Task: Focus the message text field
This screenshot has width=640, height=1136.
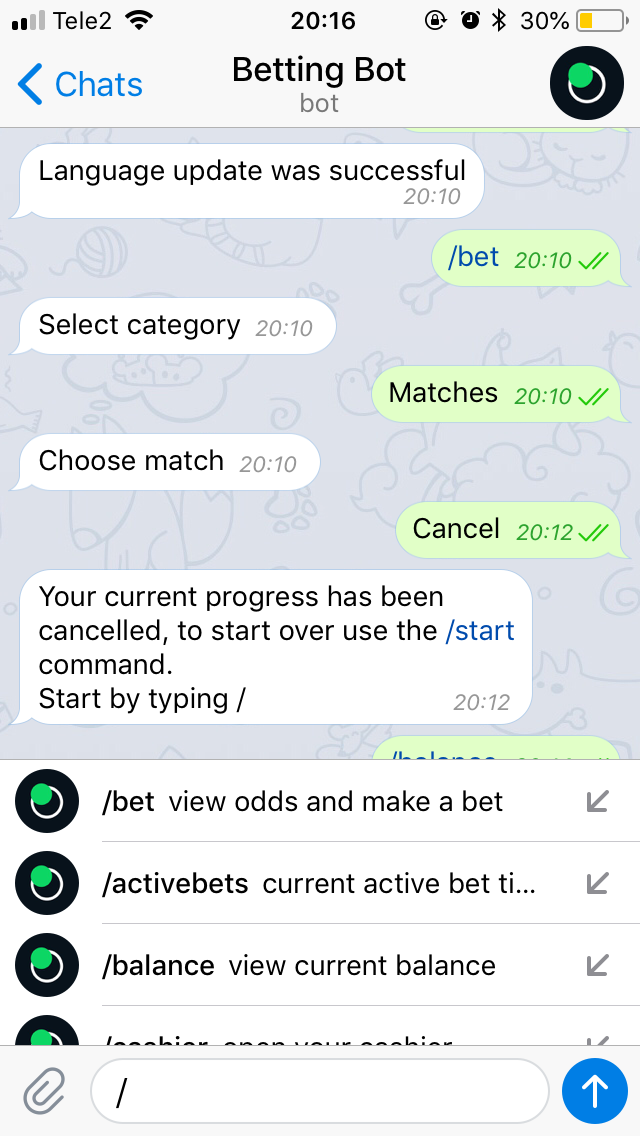Action: 320,1091
